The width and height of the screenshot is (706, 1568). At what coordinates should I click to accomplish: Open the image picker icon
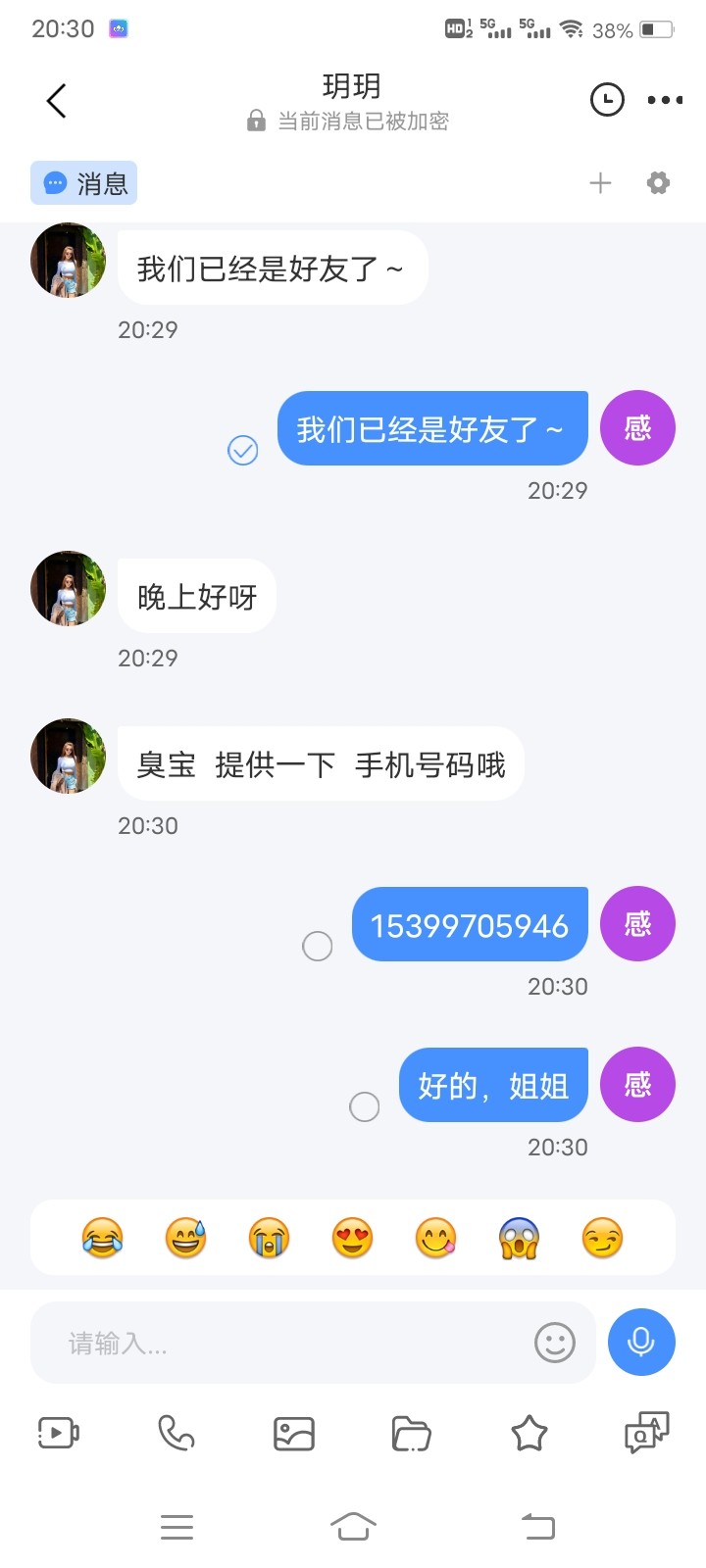[x=294, y=1433]
